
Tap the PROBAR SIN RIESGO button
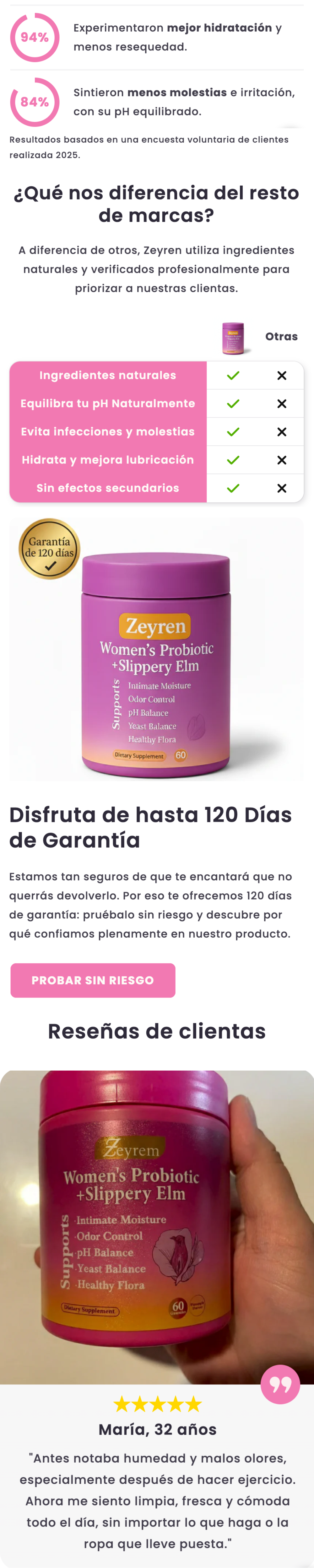93,980
